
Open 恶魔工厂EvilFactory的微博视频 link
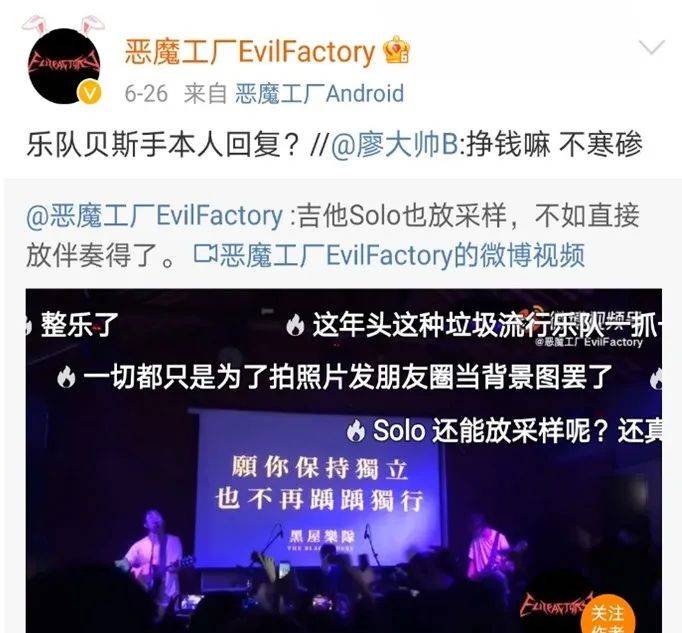(x=390, y=254)
